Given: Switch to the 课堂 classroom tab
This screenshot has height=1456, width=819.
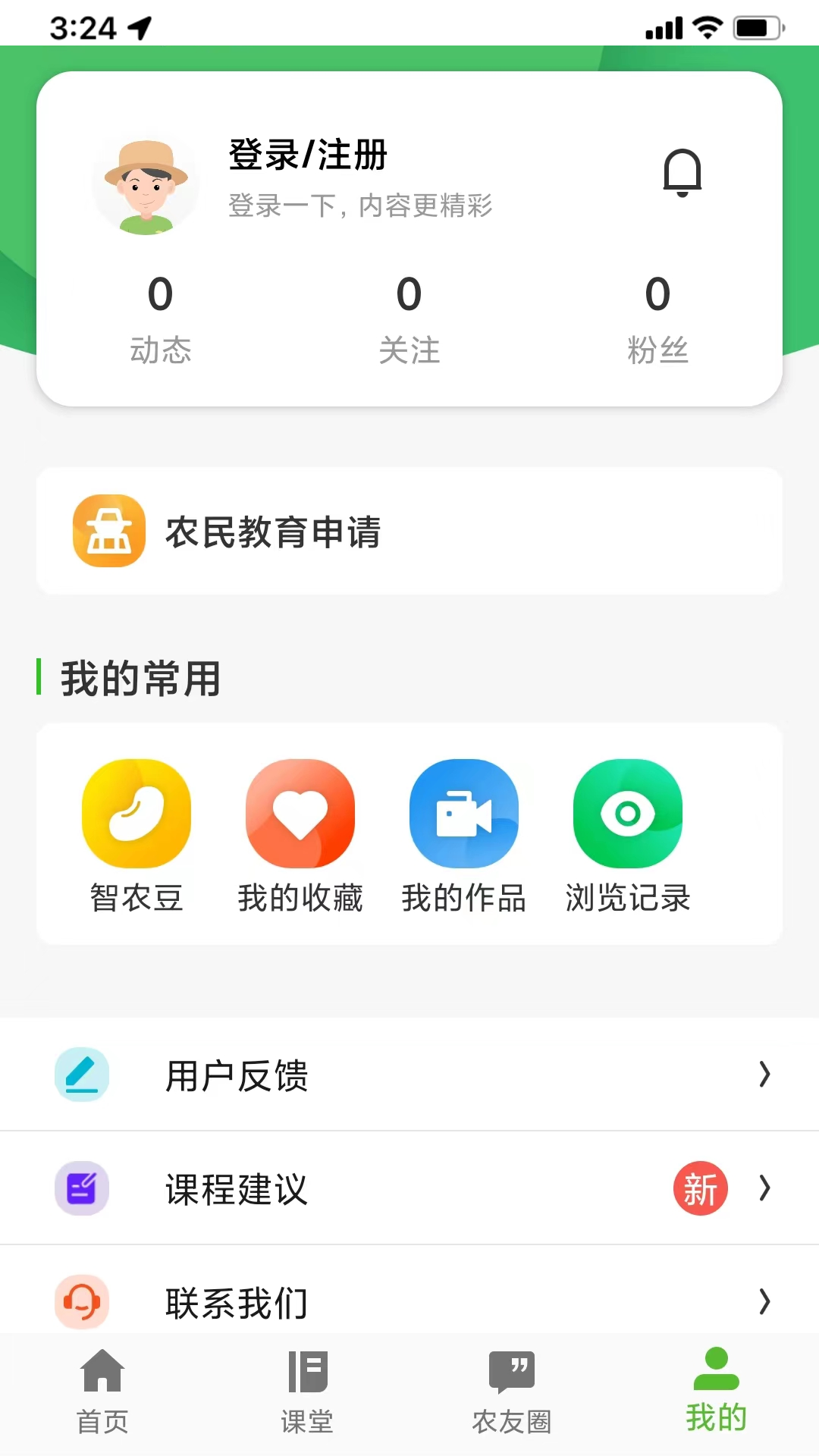Looking at the screenshot, I should click(x=307, y=1395).
